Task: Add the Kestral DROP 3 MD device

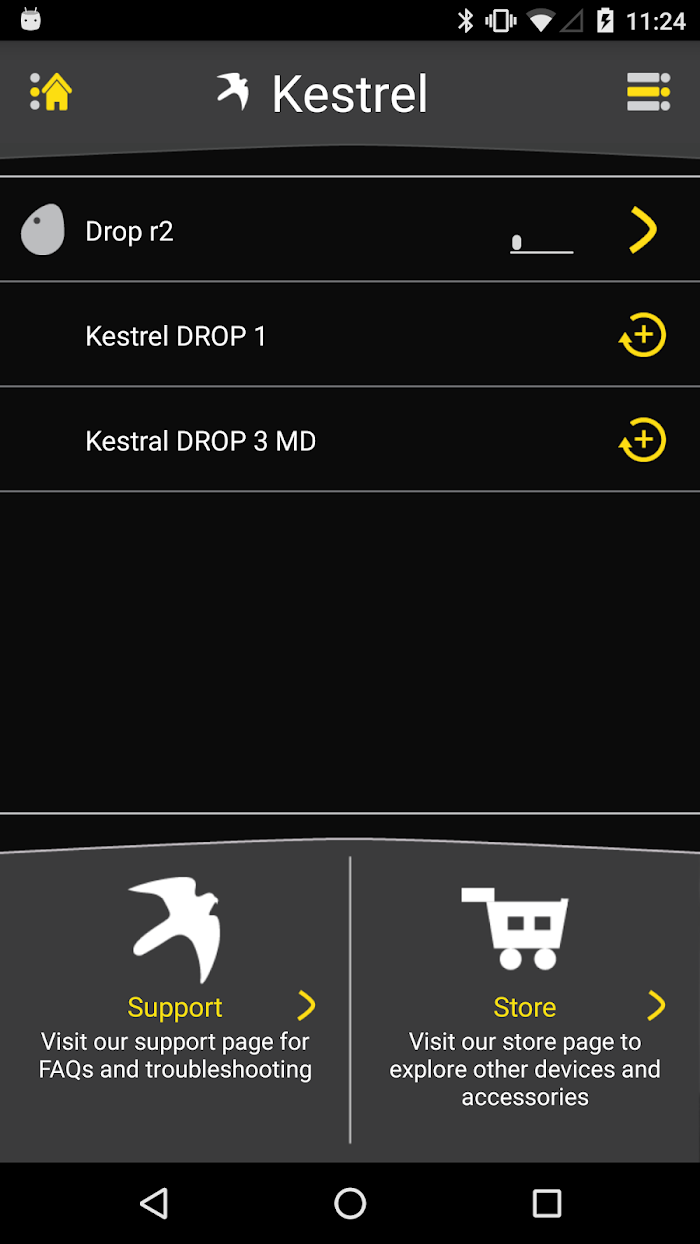Action: pyautogui.click(x=642, y=440)
